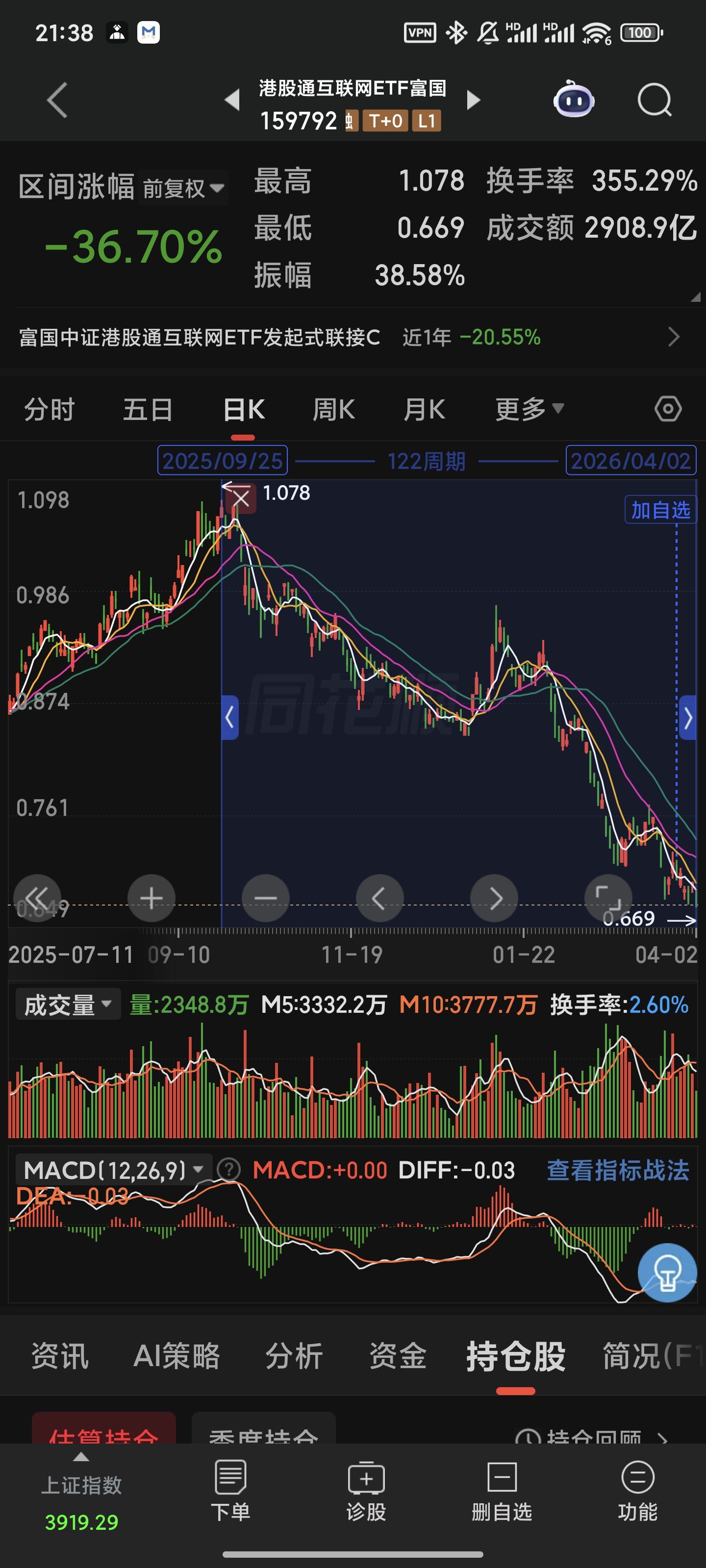This screenshot has height=1568, width=706.
Task: Open the 成交量 indicator dropdown
Action: pos(68,1004)
